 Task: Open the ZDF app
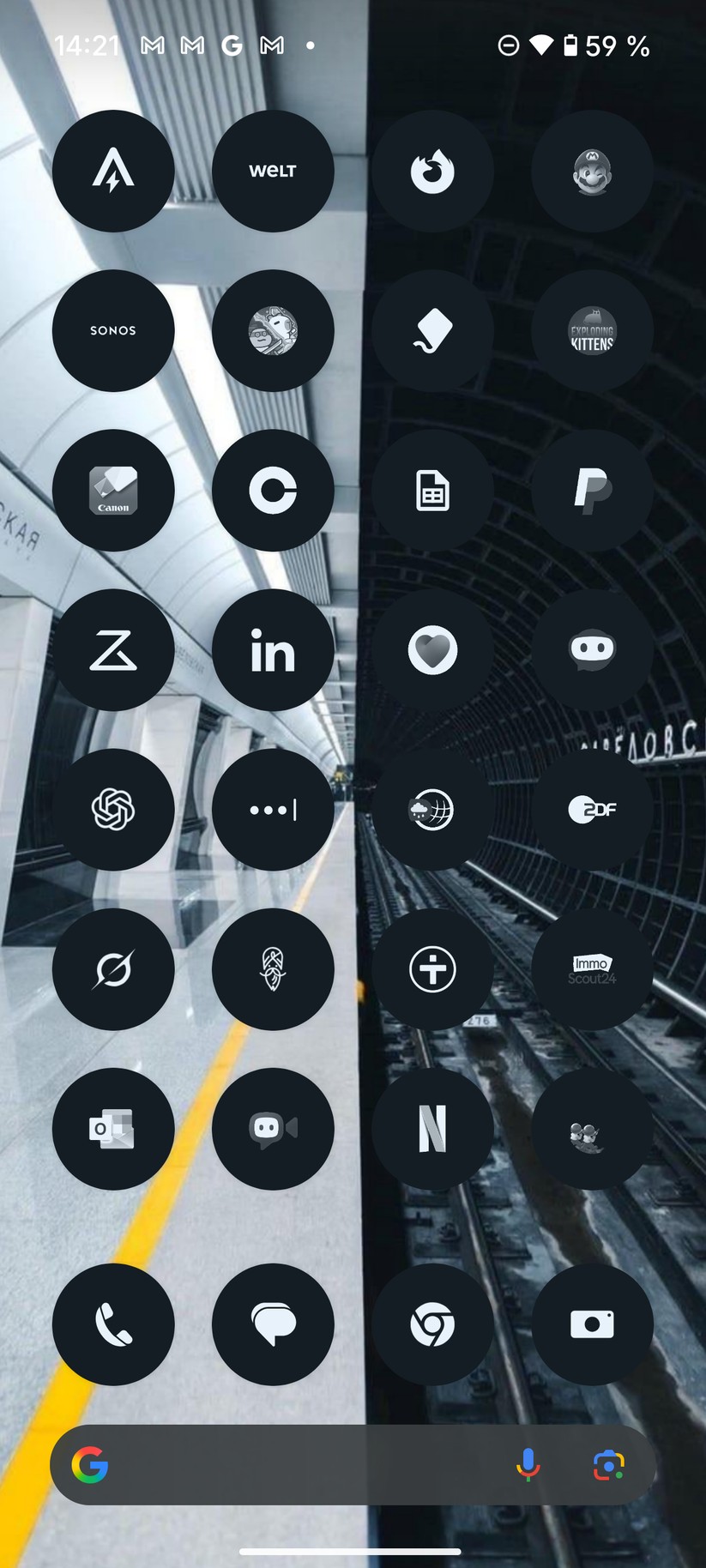click(592, 809)
